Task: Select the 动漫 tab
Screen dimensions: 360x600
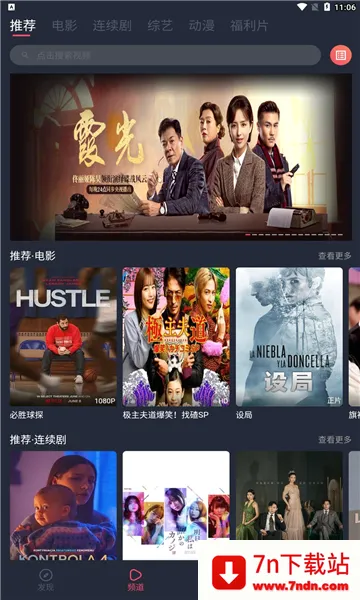Action: [x=201, y=26]
